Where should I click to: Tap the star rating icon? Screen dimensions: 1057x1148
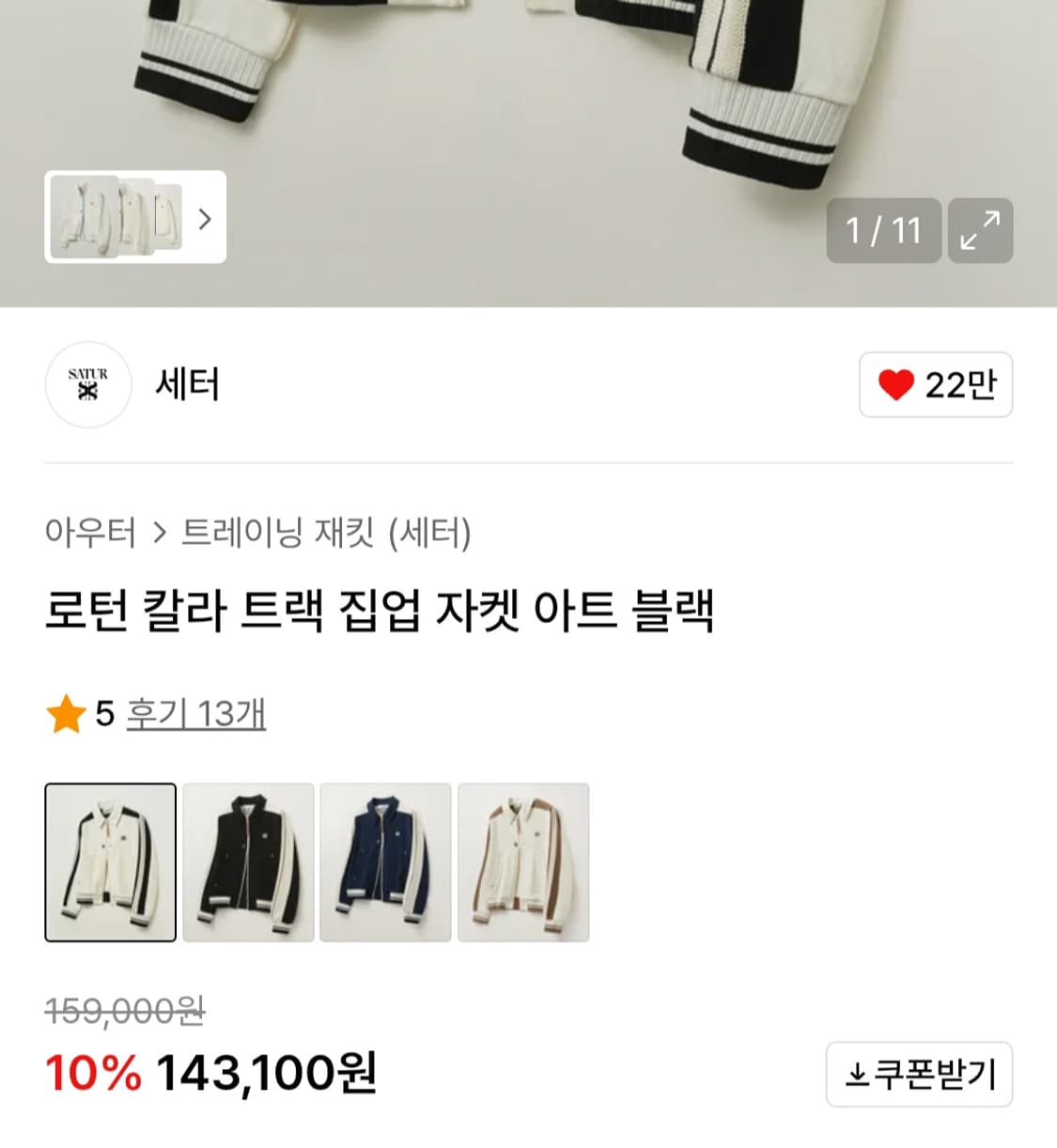pos(66,714)
